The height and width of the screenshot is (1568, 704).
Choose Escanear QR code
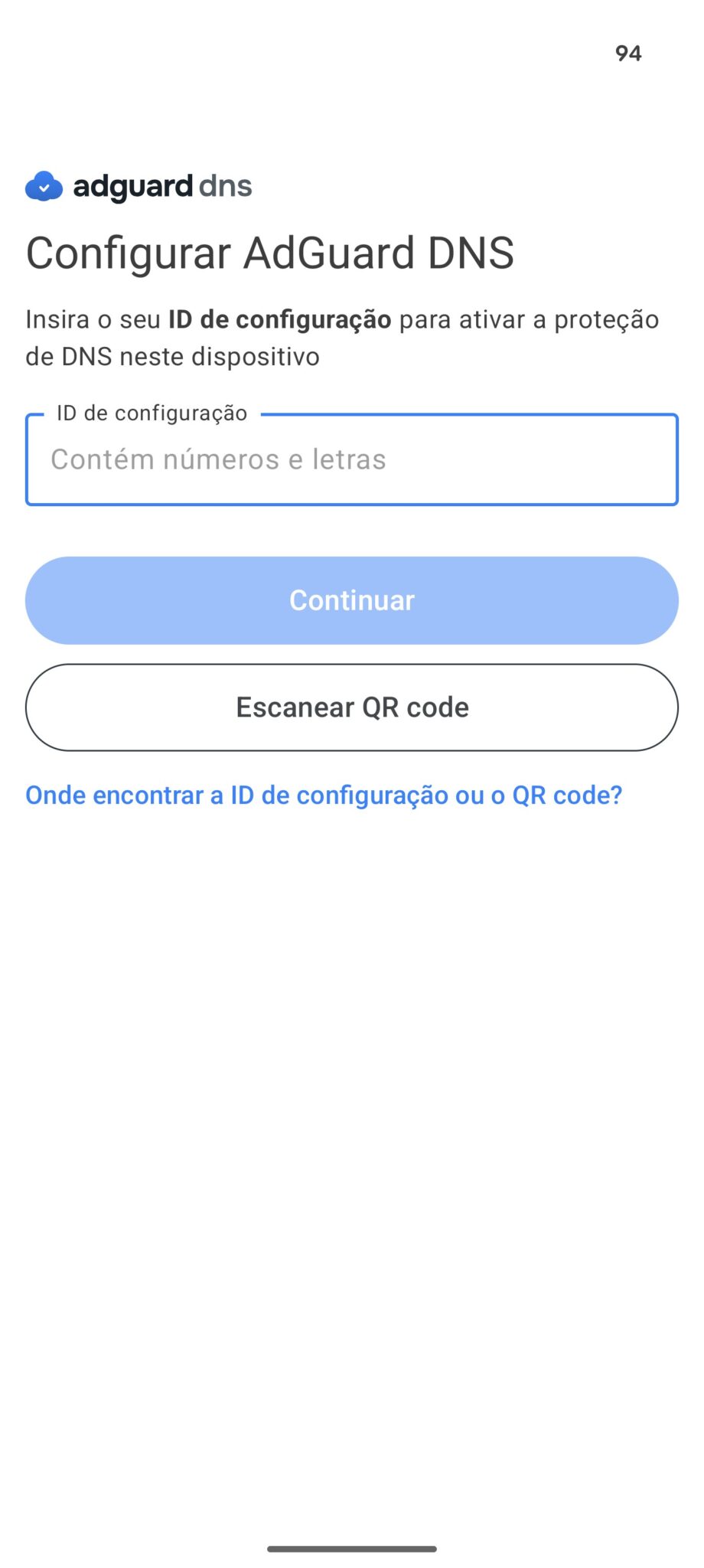point(352,707)
